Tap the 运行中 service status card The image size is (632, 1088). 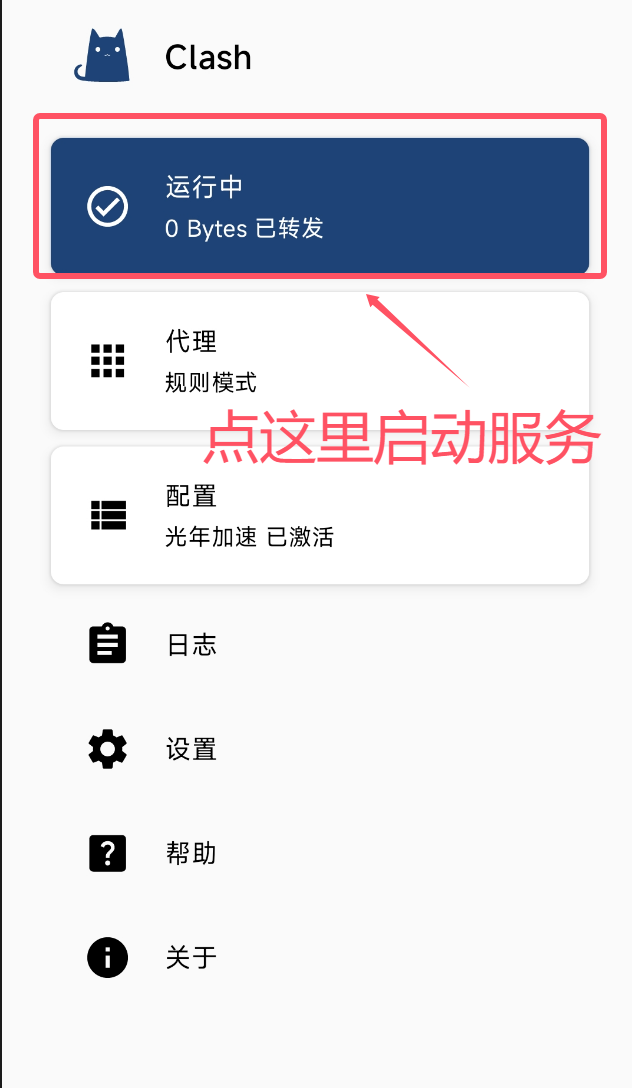[319, 206]
